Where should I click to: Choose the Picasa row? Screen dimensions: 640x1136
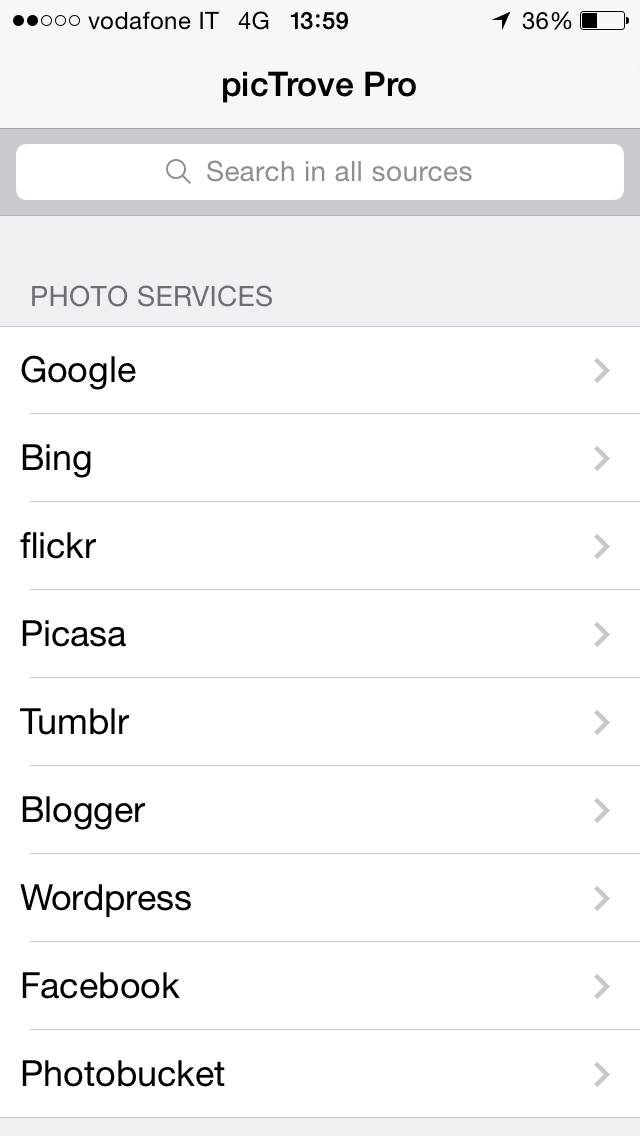coord(320,634)
